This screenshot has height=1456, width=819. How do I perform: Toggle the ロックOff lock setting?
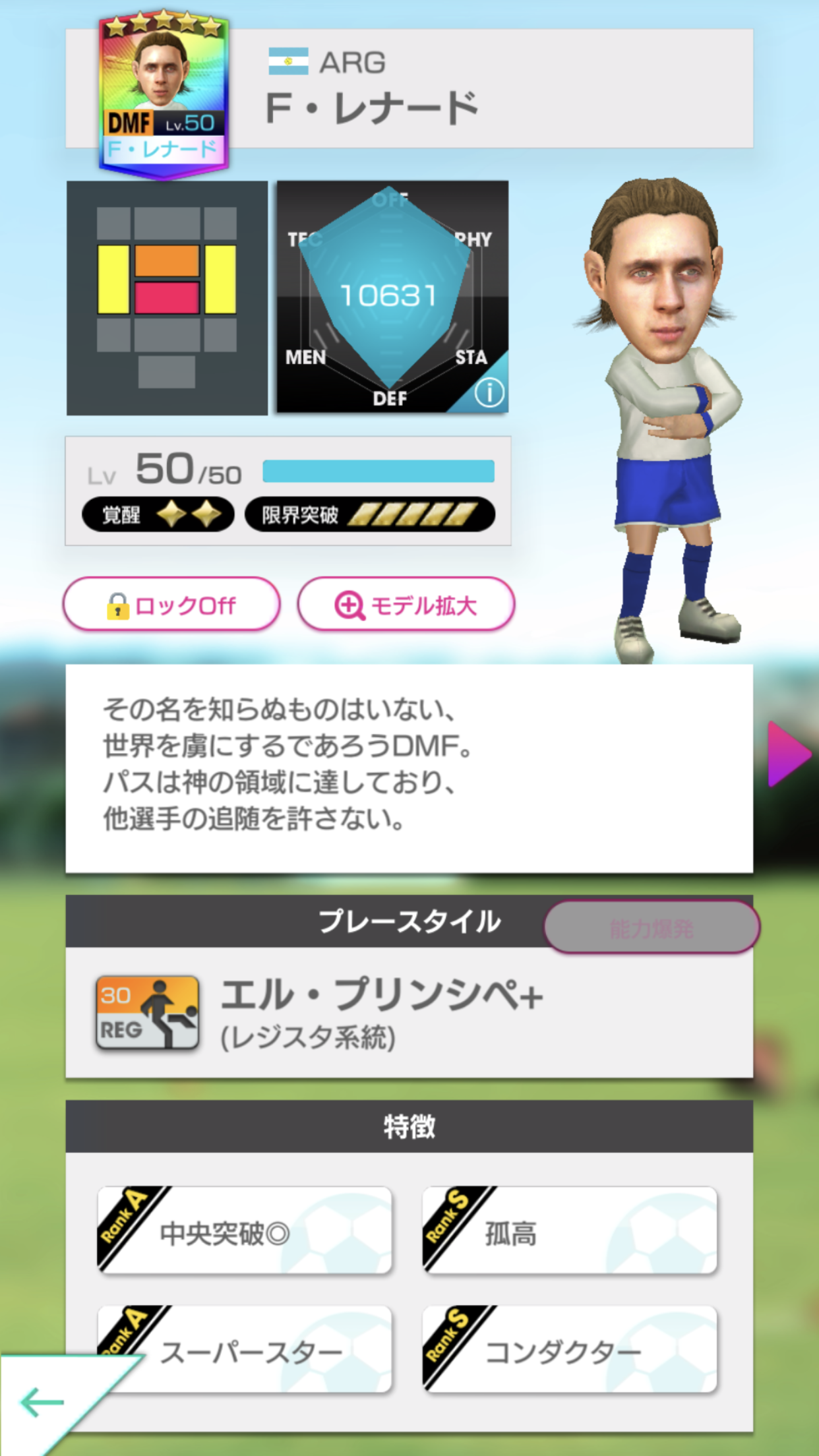[171, 603]
